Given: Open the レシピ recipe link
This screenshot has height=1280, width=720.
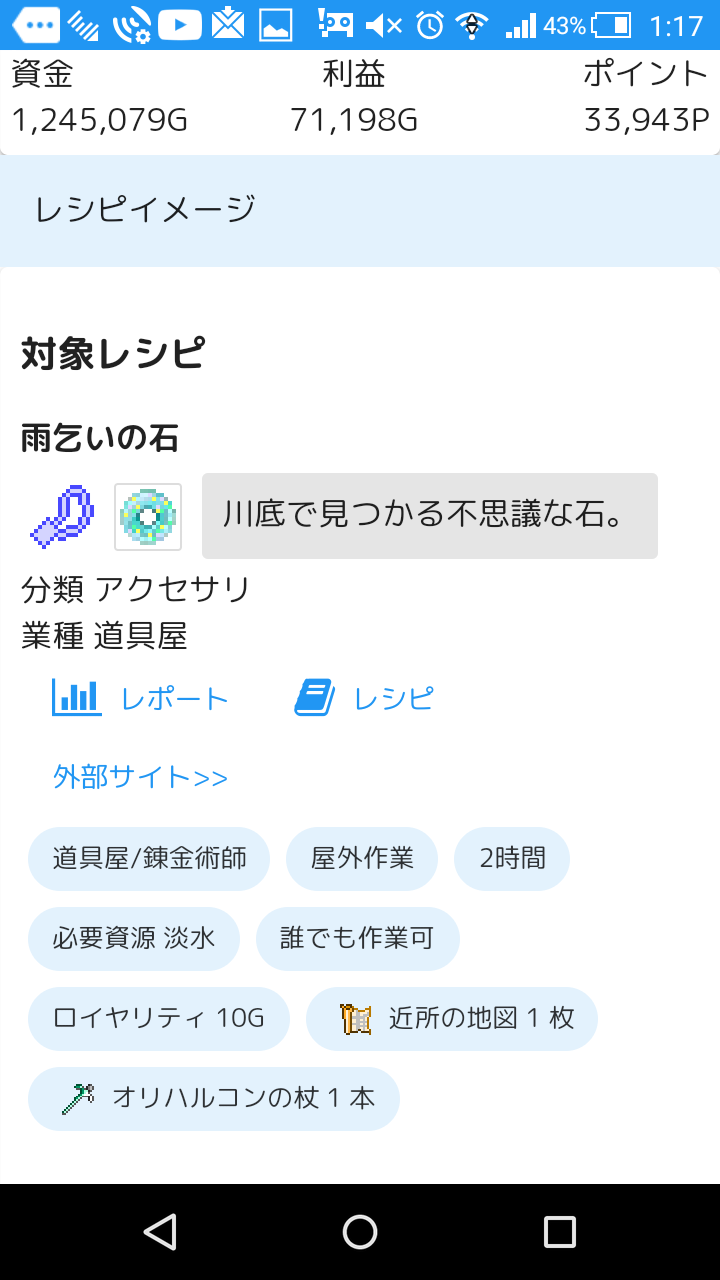Looking at the screenshot, I should [x=364, y=698].
